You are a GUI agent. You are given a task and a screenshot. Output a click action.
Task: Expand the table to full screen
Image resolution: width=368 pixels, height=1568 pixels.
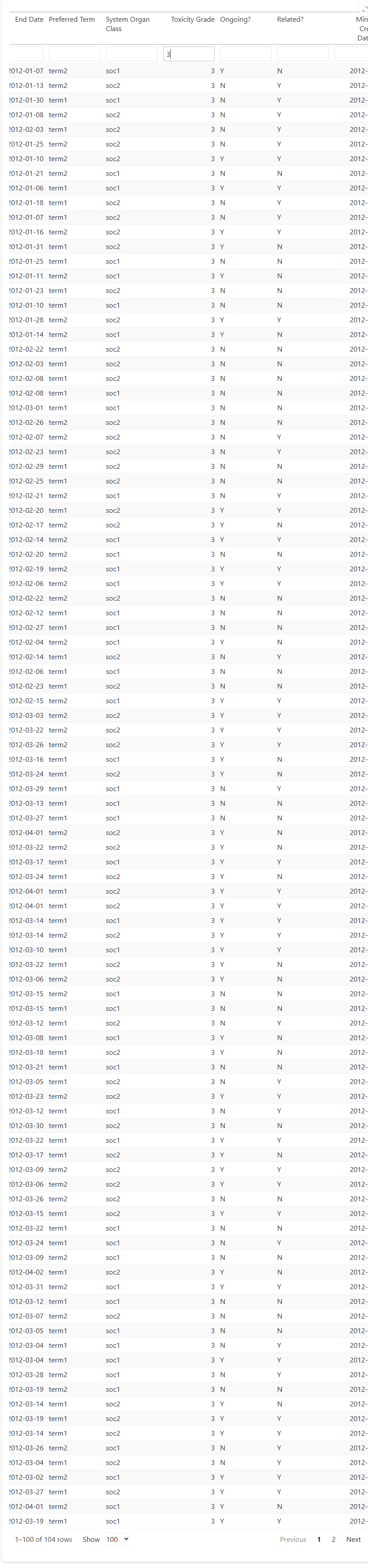pos(364,9)
